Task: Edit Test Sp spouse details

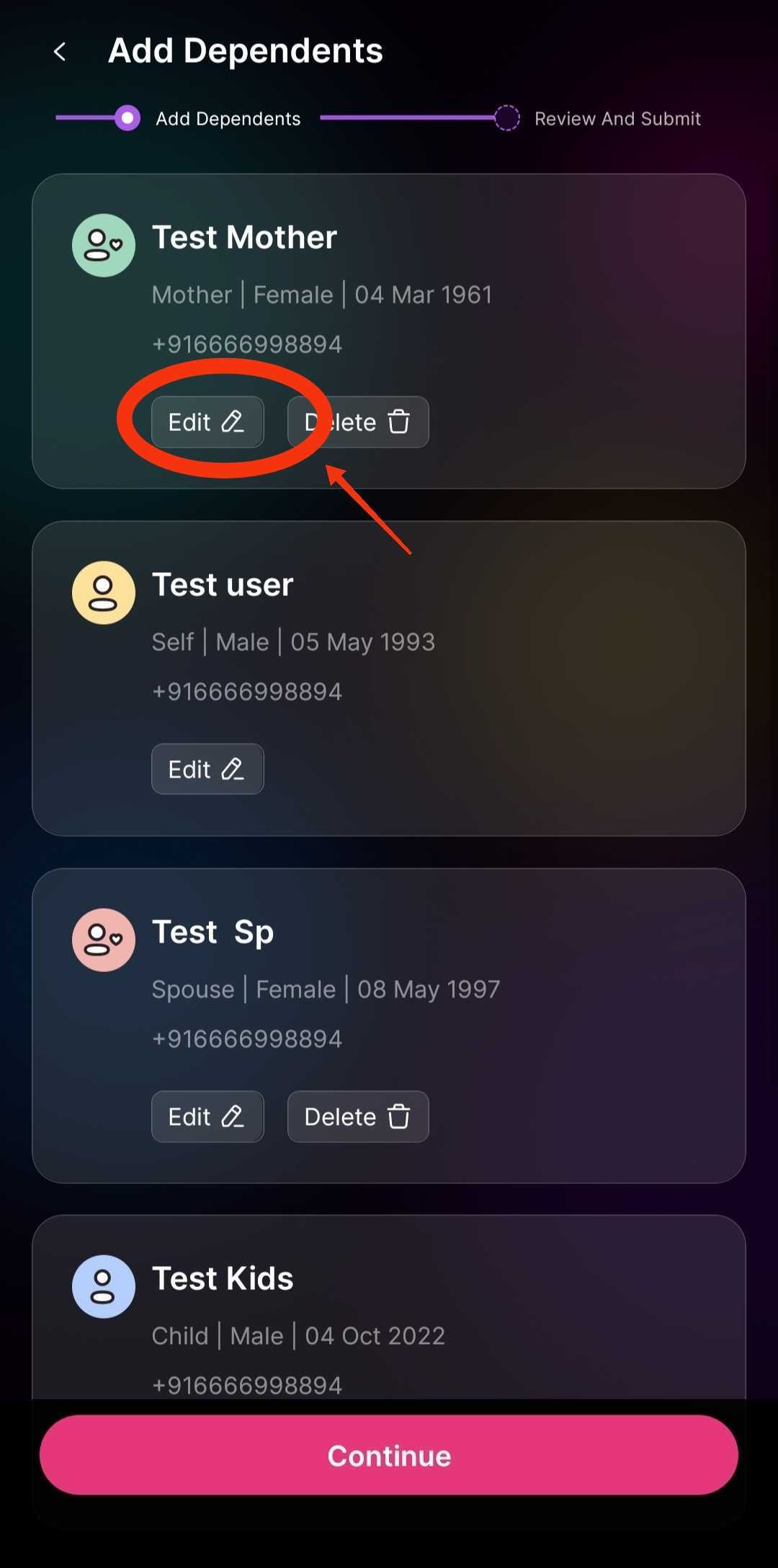Action: pyautogui.click(x=207, y=1117)
